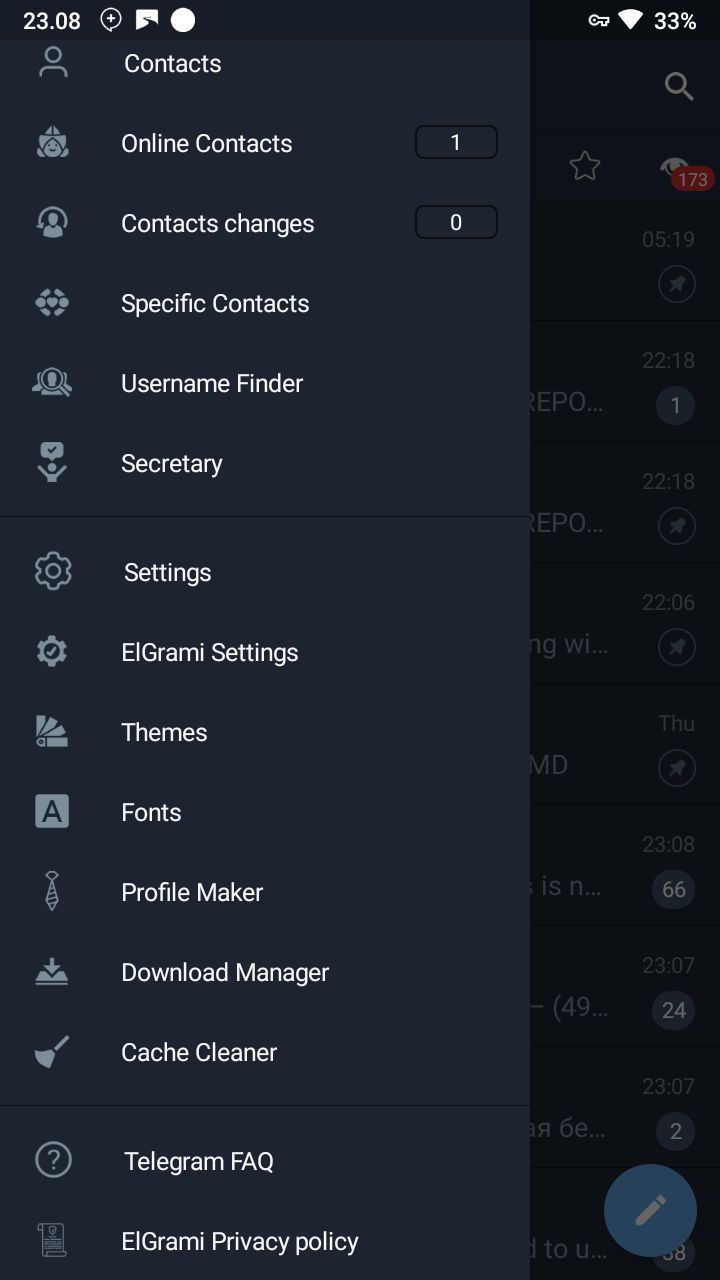Open Fonts
The height and width of the screenshot is (1280, 720).
(265, 812)
